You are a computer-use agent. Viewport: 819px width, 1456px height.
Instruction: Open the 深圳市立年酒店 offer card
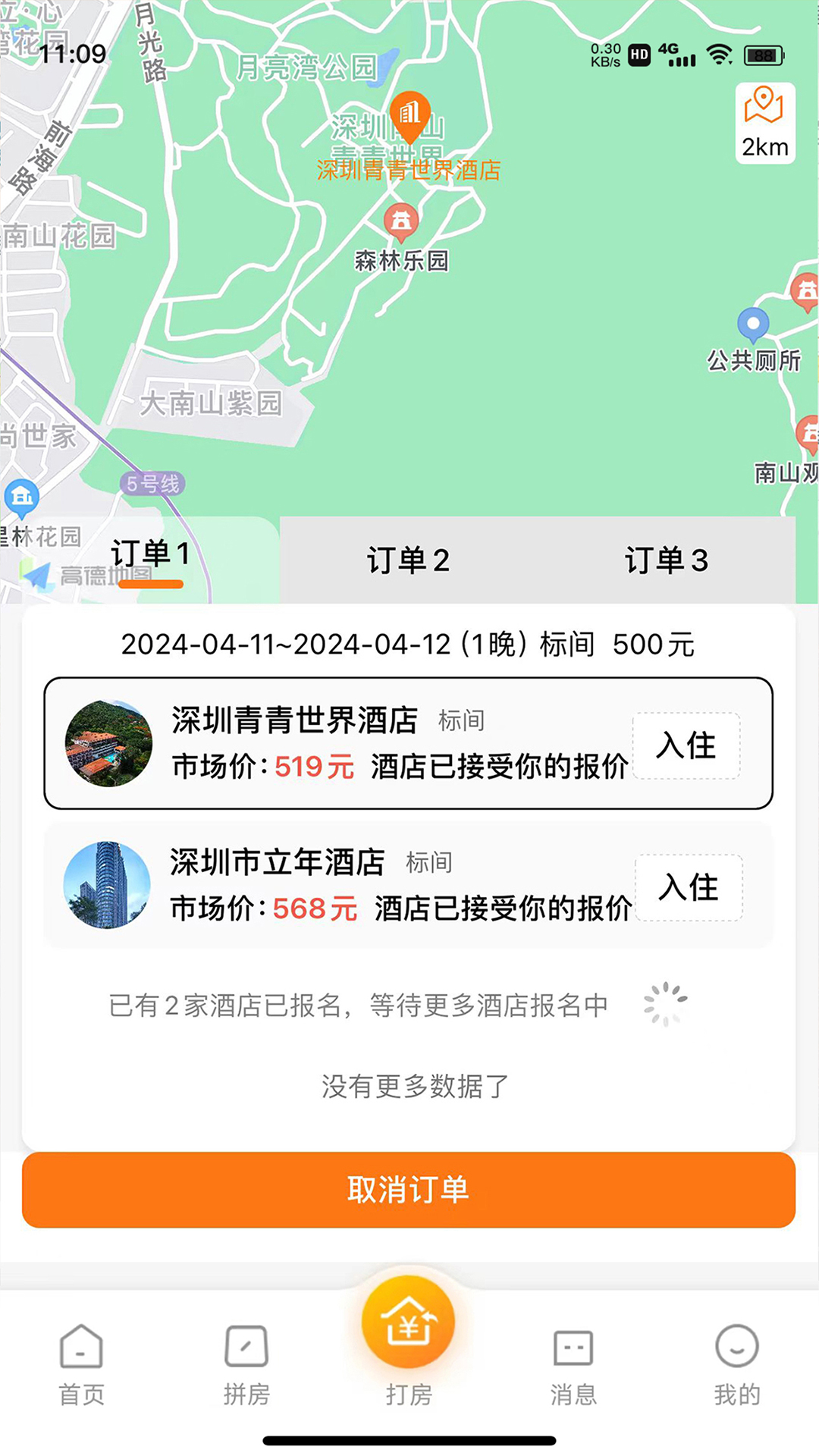coord(341,885)
